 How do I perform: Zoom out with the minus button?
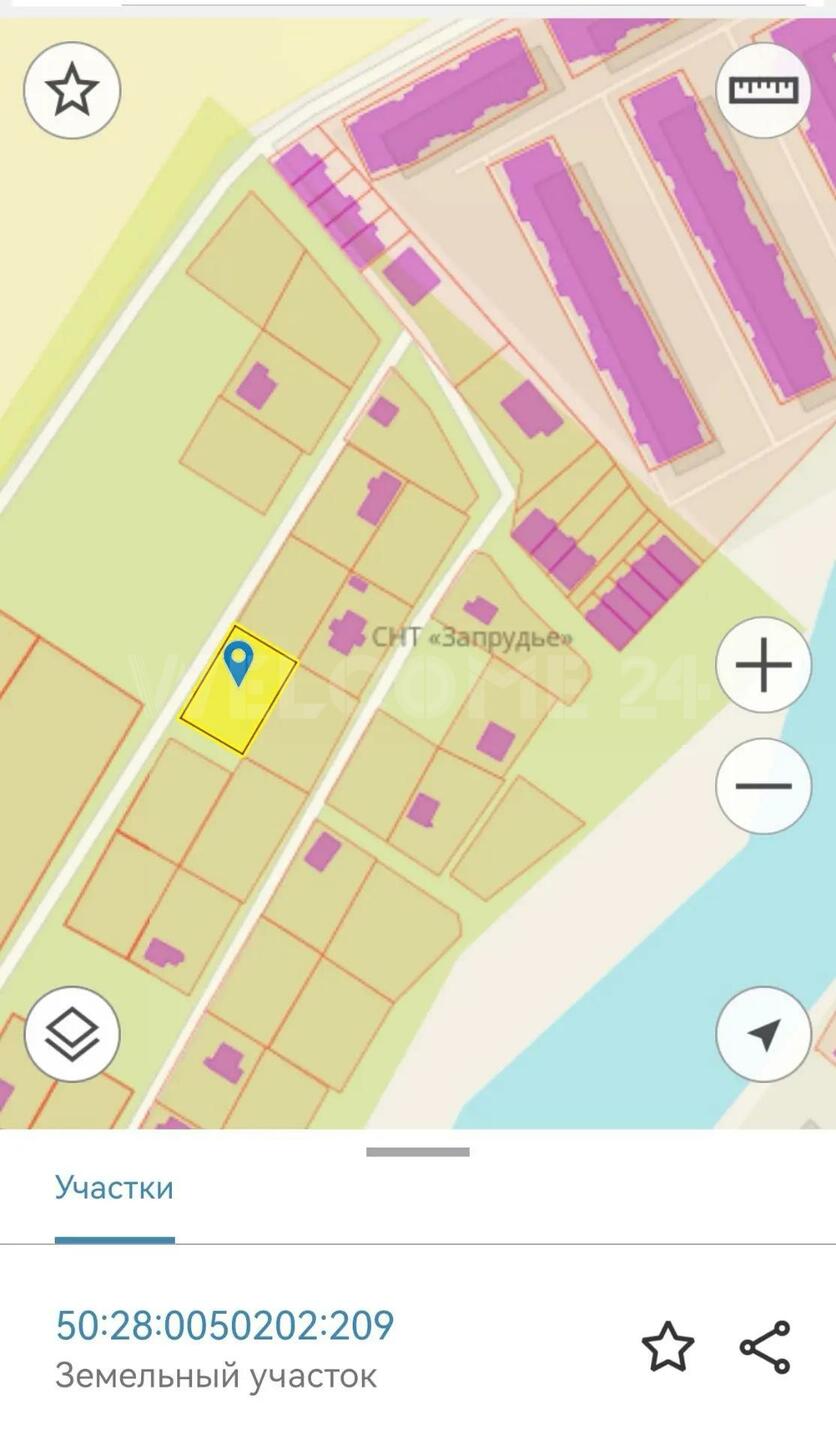763,786
